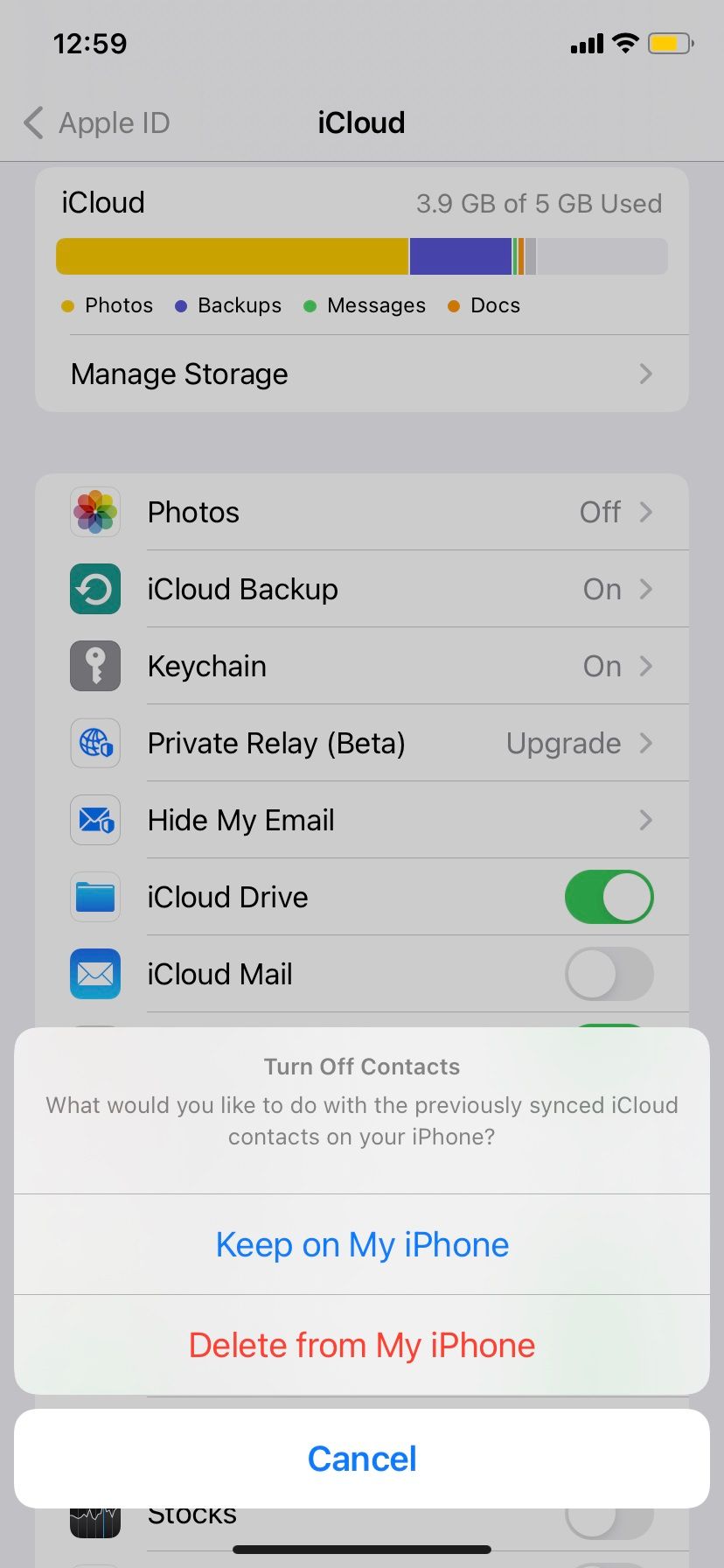Tap the iCloud Drive folder icon
724x1568 pixels.
pyautogui.click(x=94, y=897)
